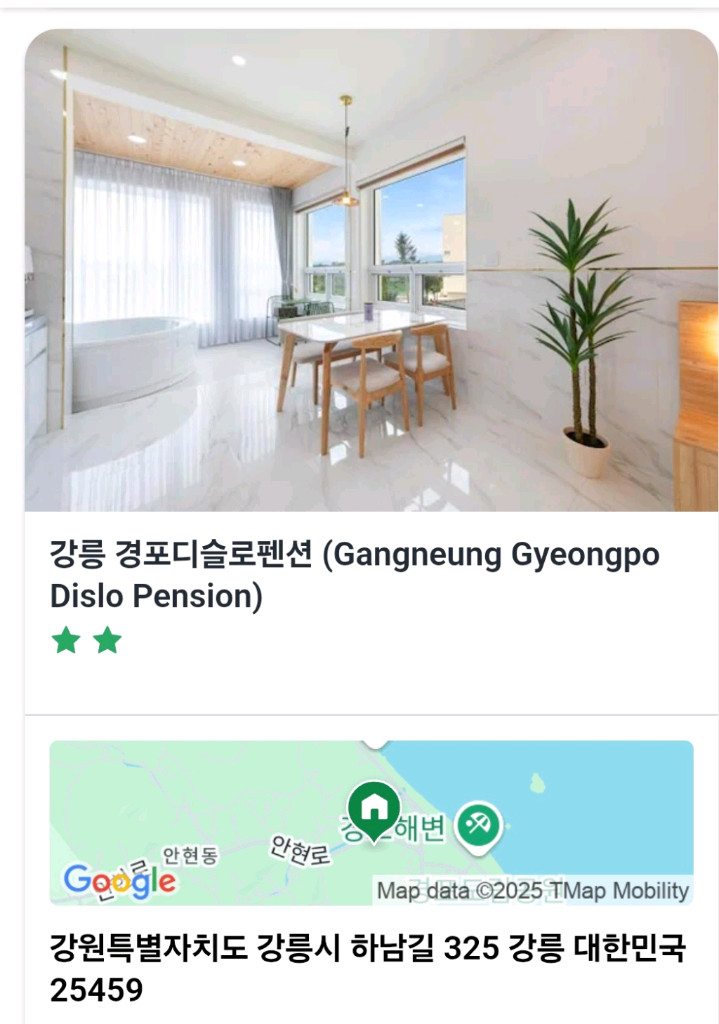Tap the beach umbrella pin on the map
The image size is (719, 1024).
(479, 828)
